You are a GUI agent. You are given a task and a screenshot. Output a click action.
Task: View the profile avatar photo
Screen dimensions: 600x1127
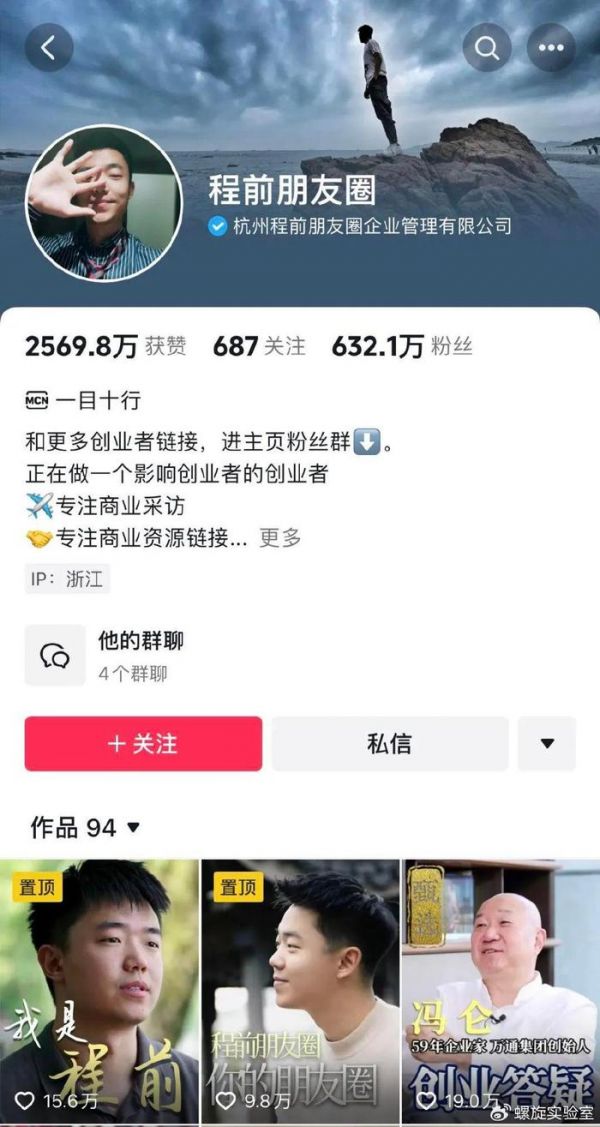coord(103,203)
